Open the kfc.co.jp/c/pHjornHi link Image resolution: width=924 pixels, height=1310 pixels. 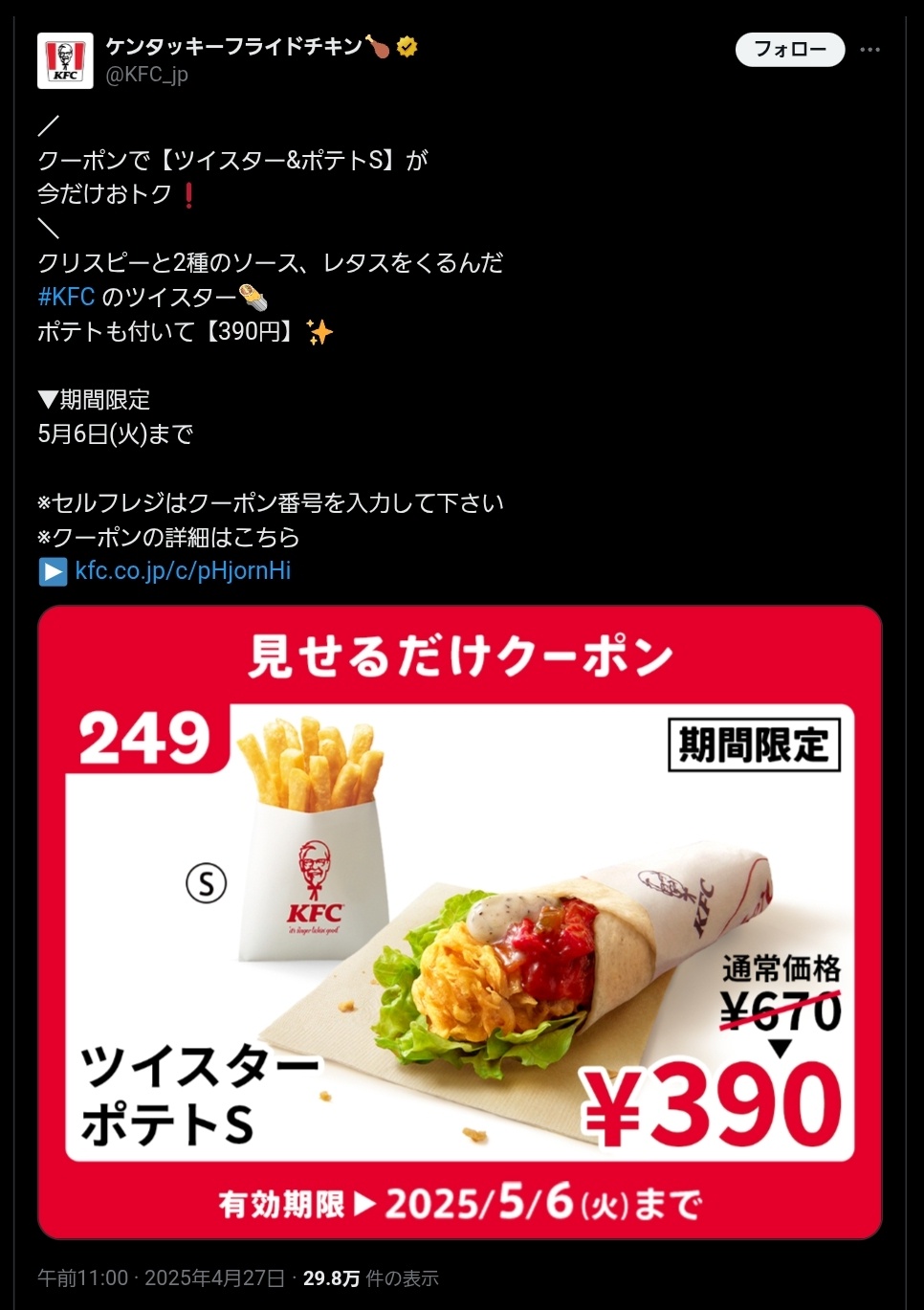[x=183, y=571]
